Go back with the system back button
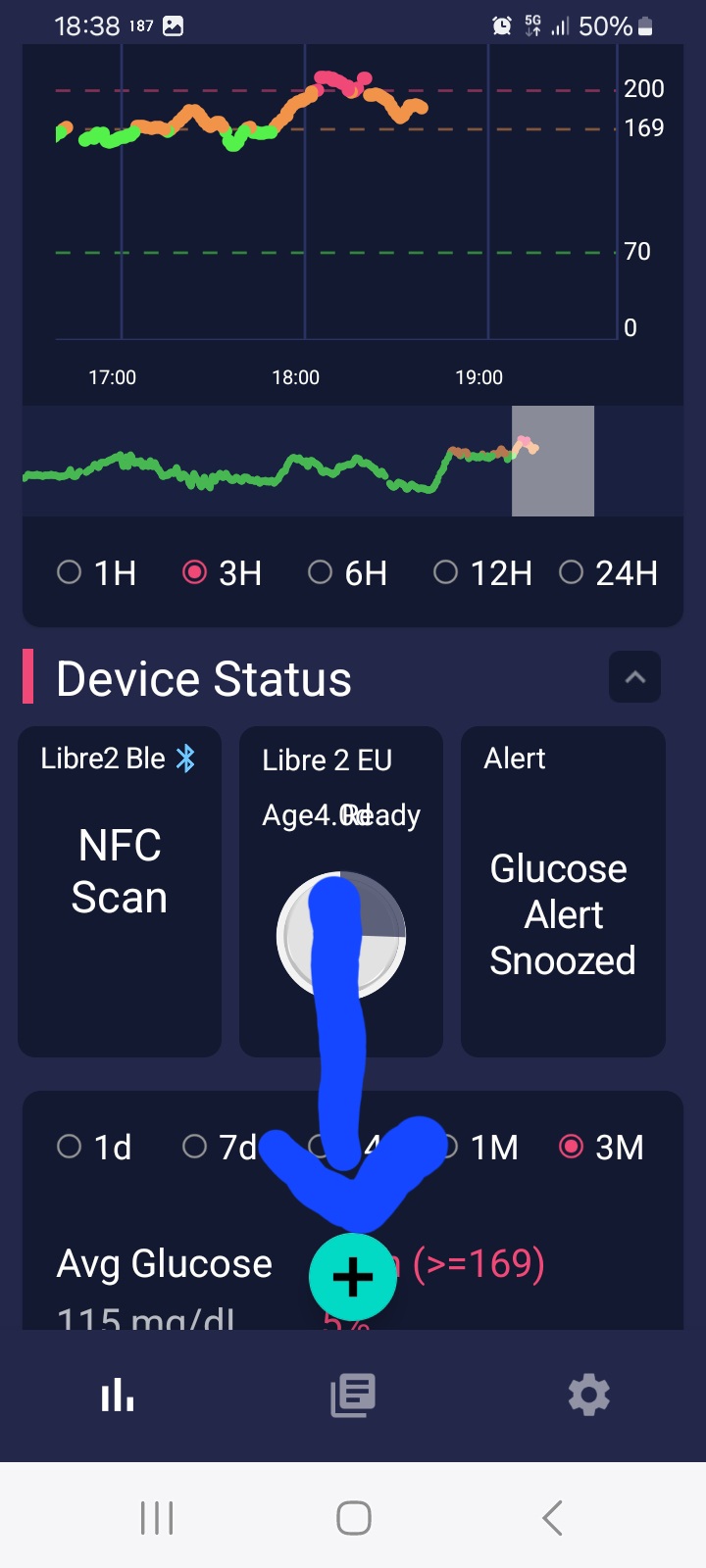 pos(552,1518)
